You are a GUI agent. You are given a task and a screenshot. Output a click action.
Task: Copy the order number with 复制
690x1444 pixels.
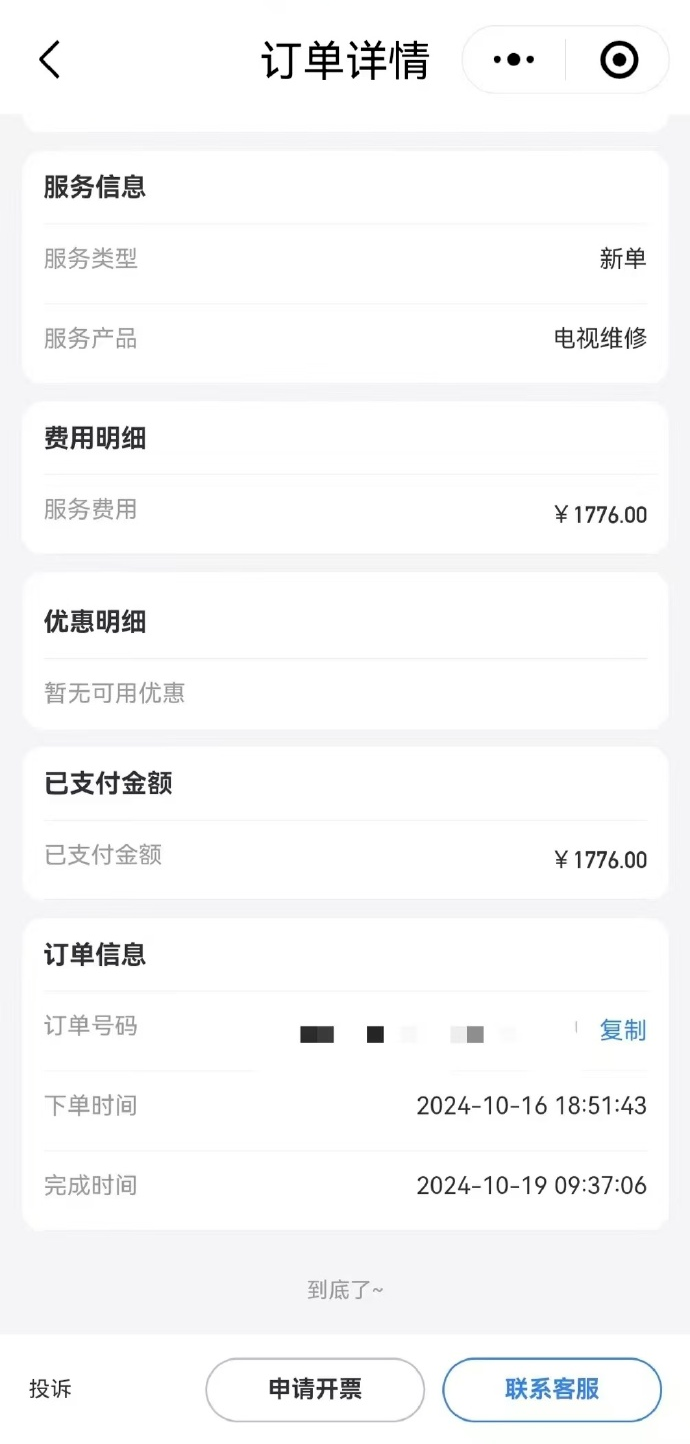(x=623, y=1031)
